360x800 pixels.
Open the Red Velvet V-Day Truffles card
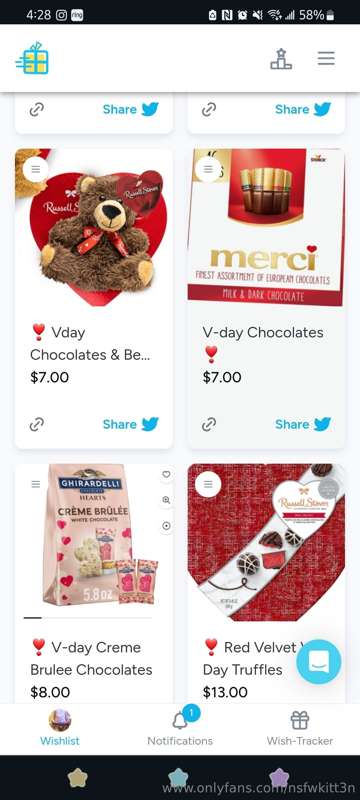pyautogui.click(x=266, y=583)
